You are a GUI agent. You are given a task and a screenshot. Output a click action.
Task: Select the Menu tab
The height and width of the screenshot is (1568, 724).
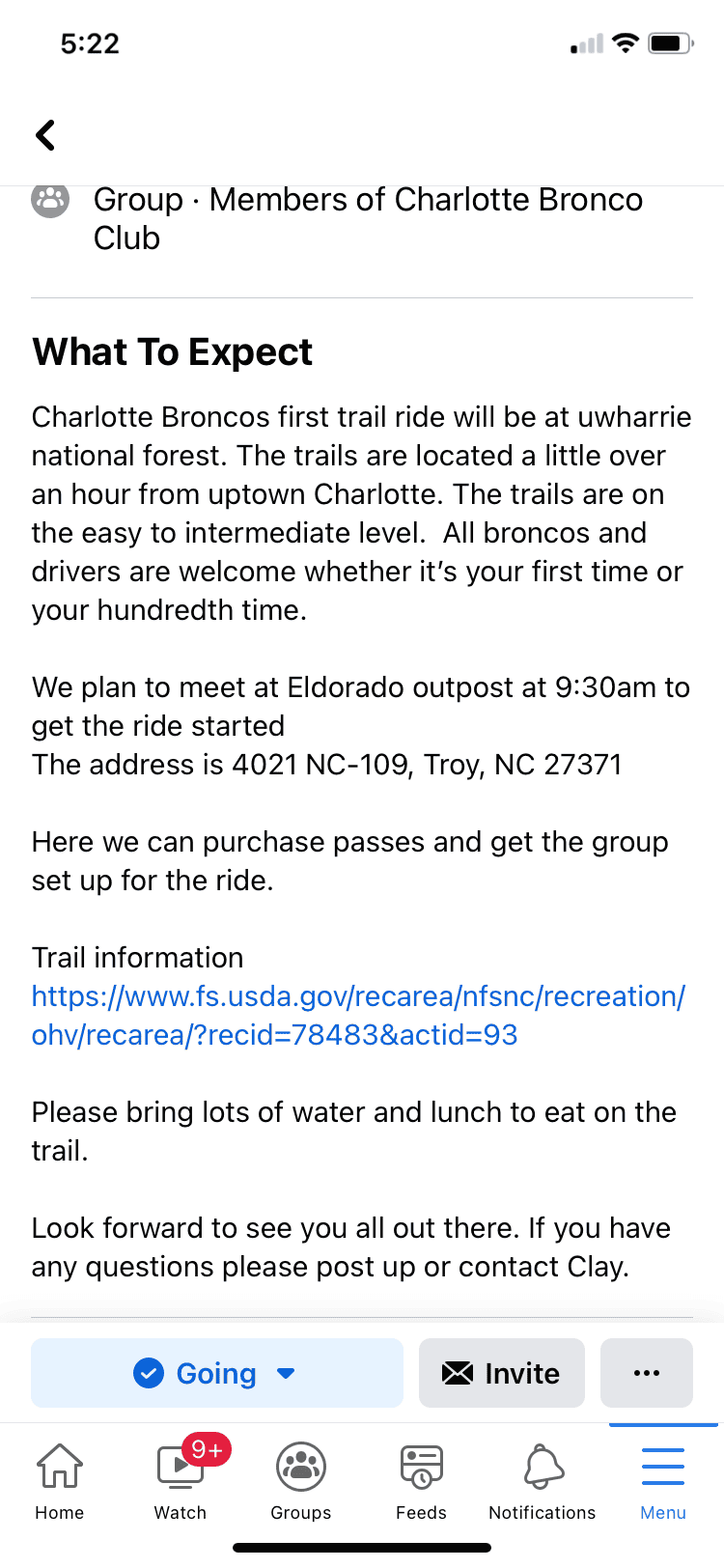[x=663, y=1482]
